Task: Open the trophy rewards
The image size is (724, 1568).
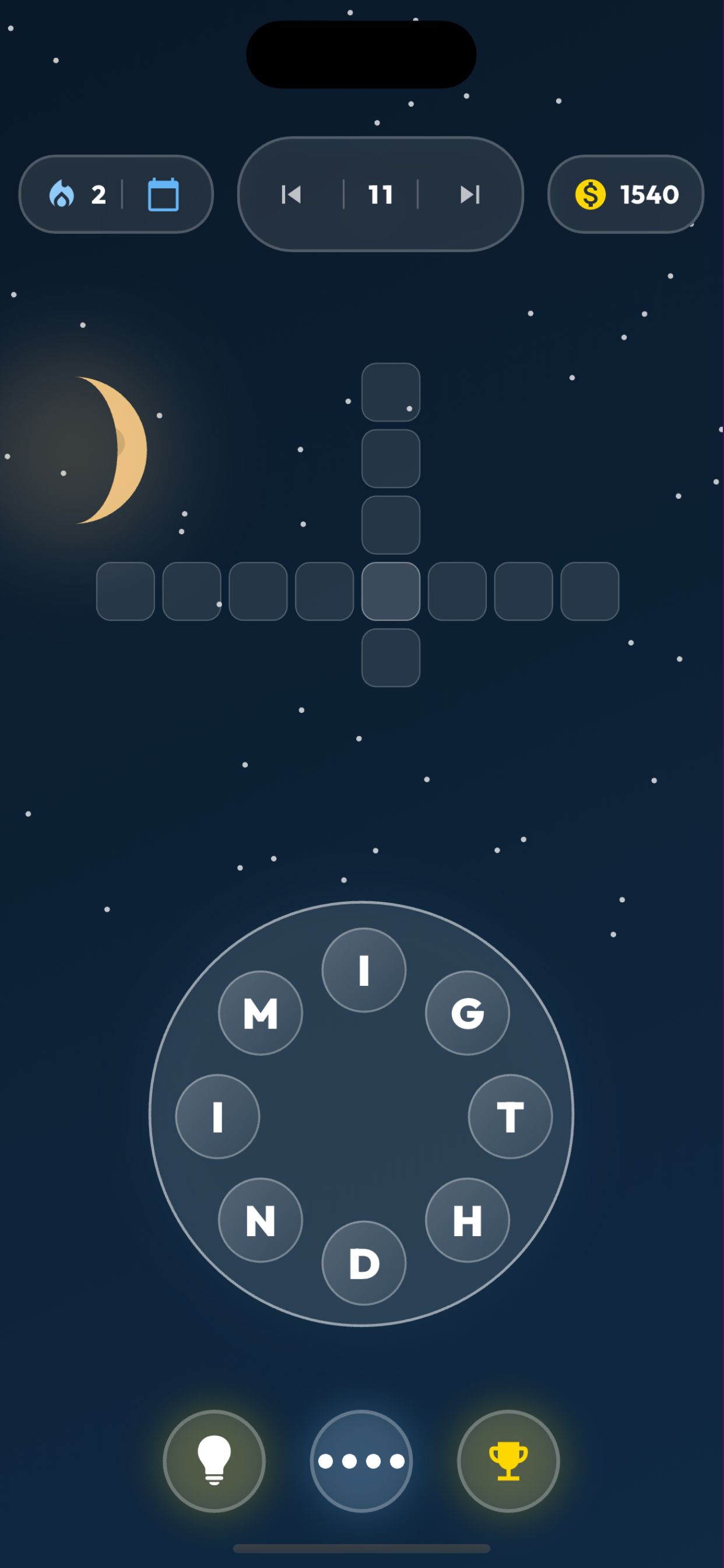Action: [509, 1462]
